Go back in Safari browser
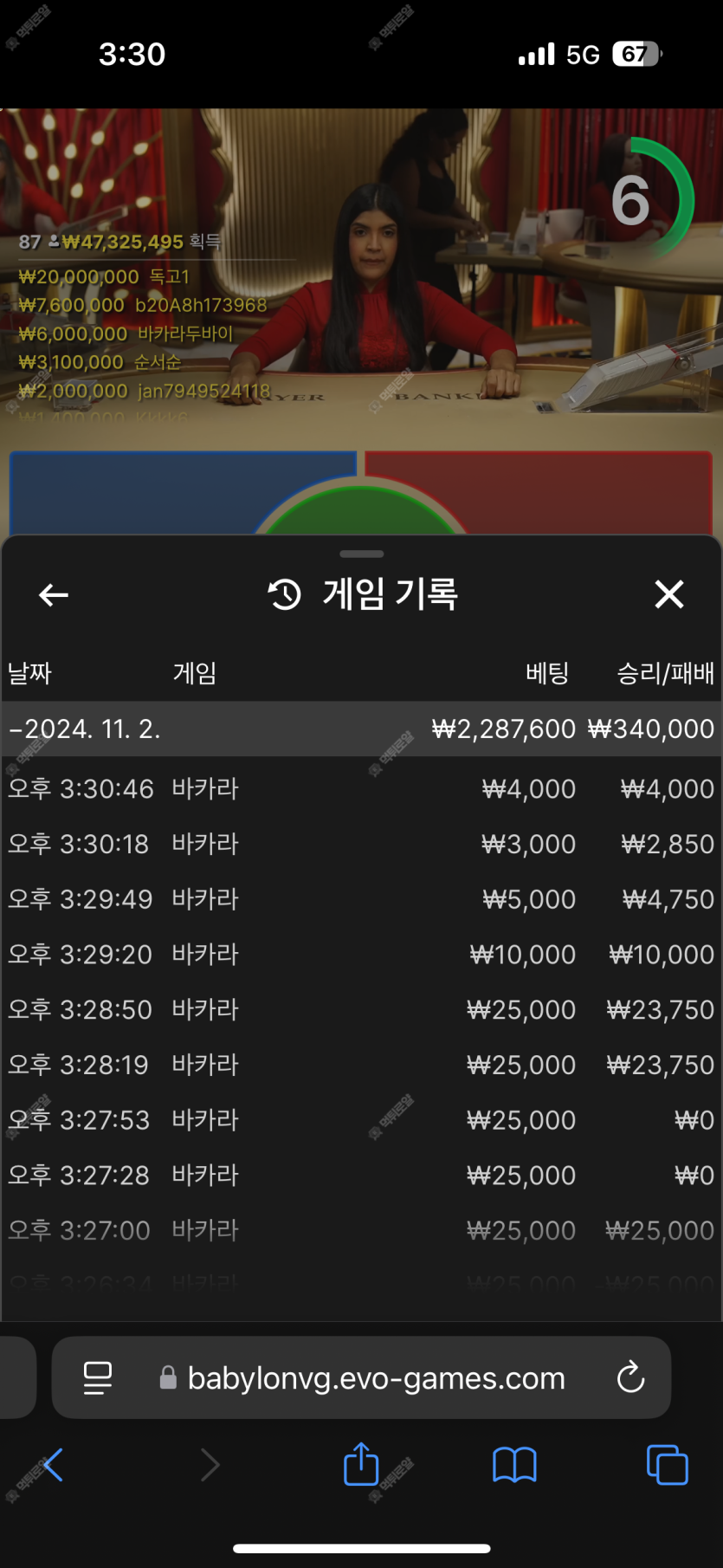Screen dimensions: 723x1568 [52, 1465]
